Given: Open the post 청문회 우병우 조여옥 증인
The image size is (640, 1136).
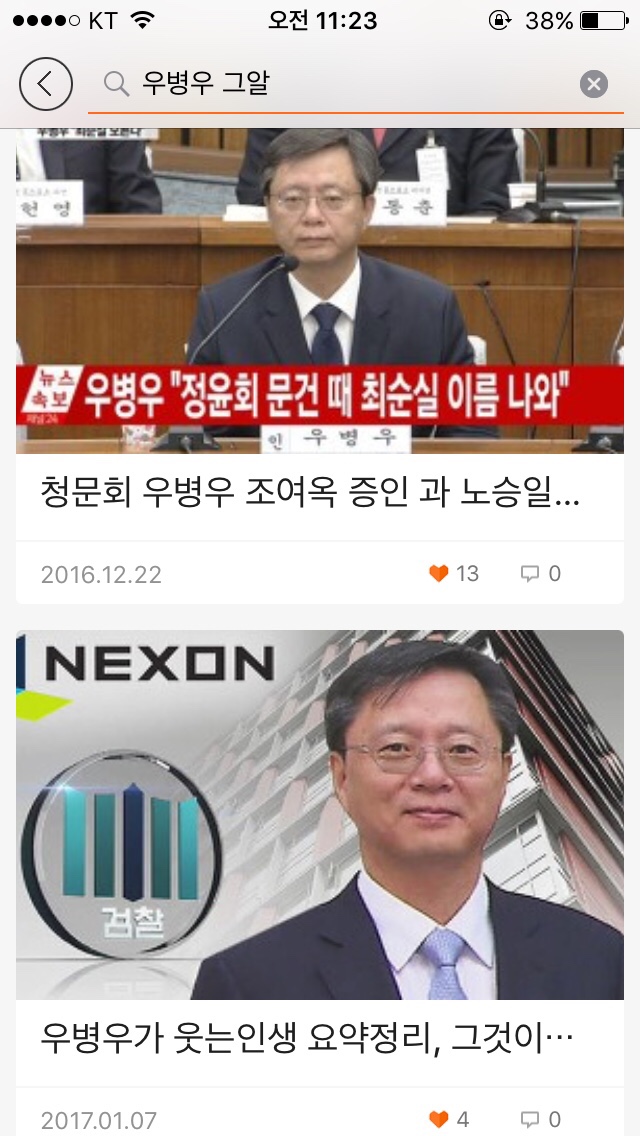Looking at the screenshot, I should 310,493.
